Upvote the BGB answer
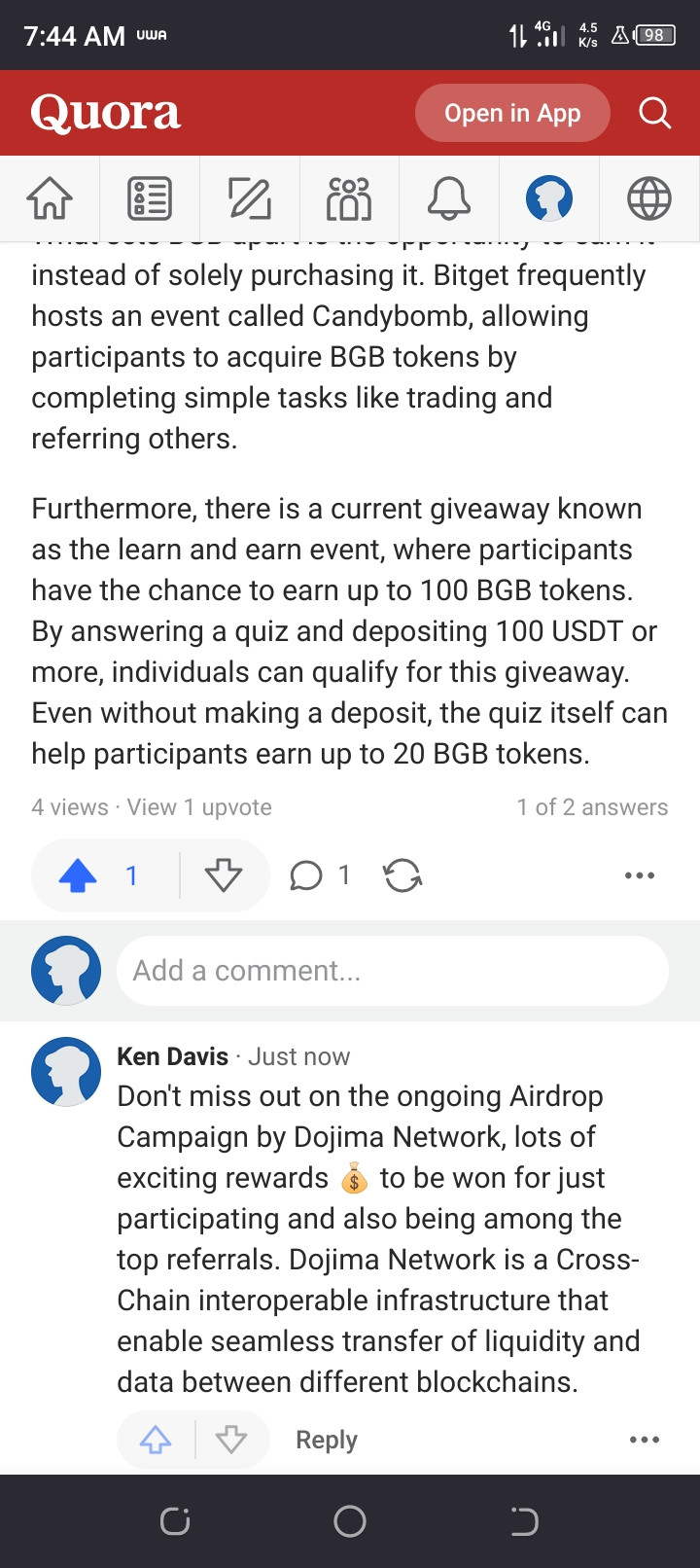Viewport: 700px width, 1568px height. tap(99, 875)
